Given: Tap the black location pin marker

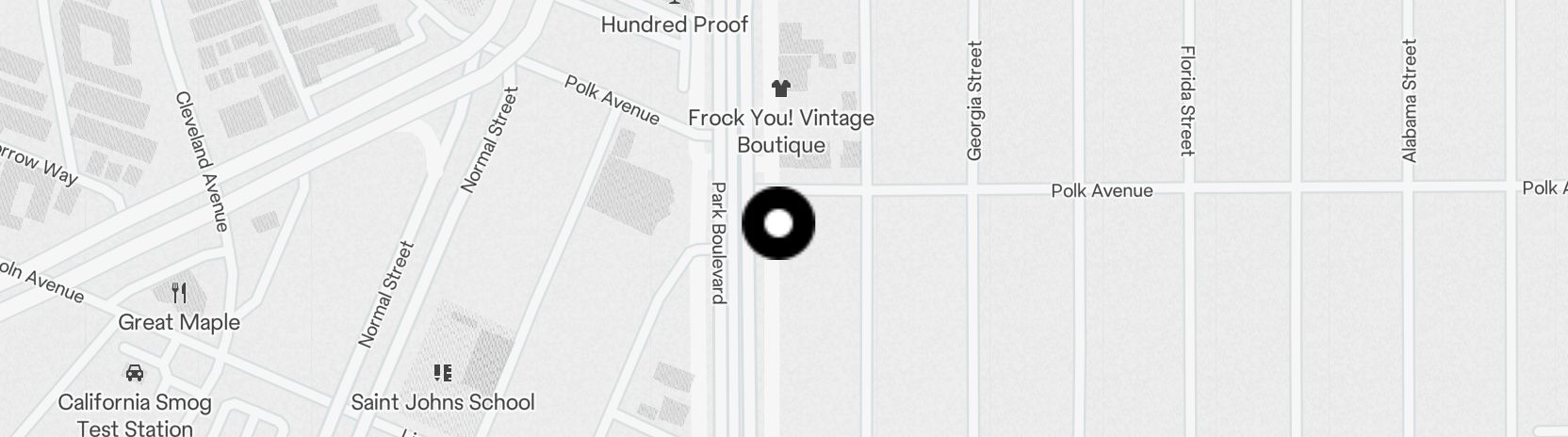Looking at the screenshot, I should pos(778,224).
